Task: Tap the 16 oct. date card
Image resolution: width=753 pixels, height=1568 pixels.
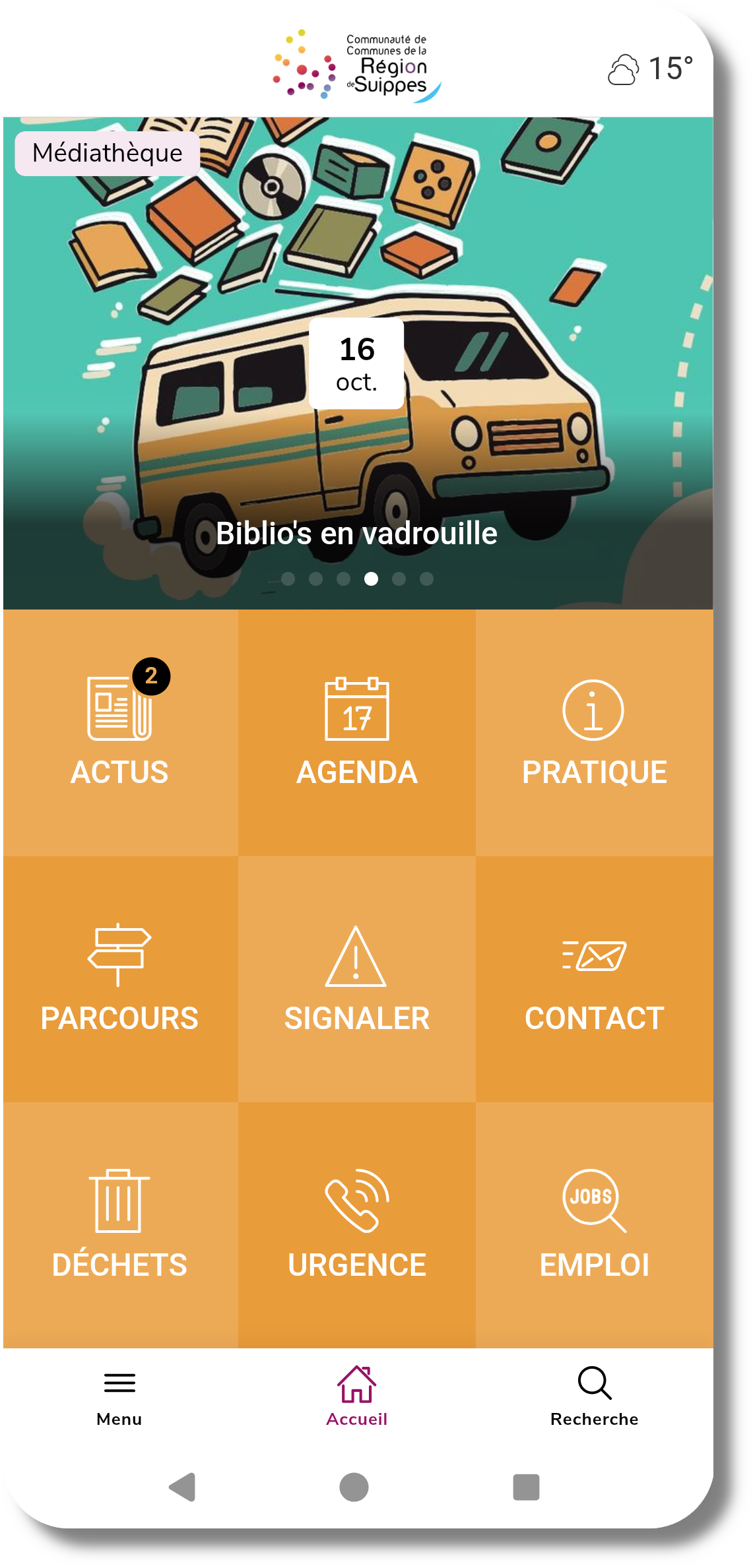Action: pos(355,363)
